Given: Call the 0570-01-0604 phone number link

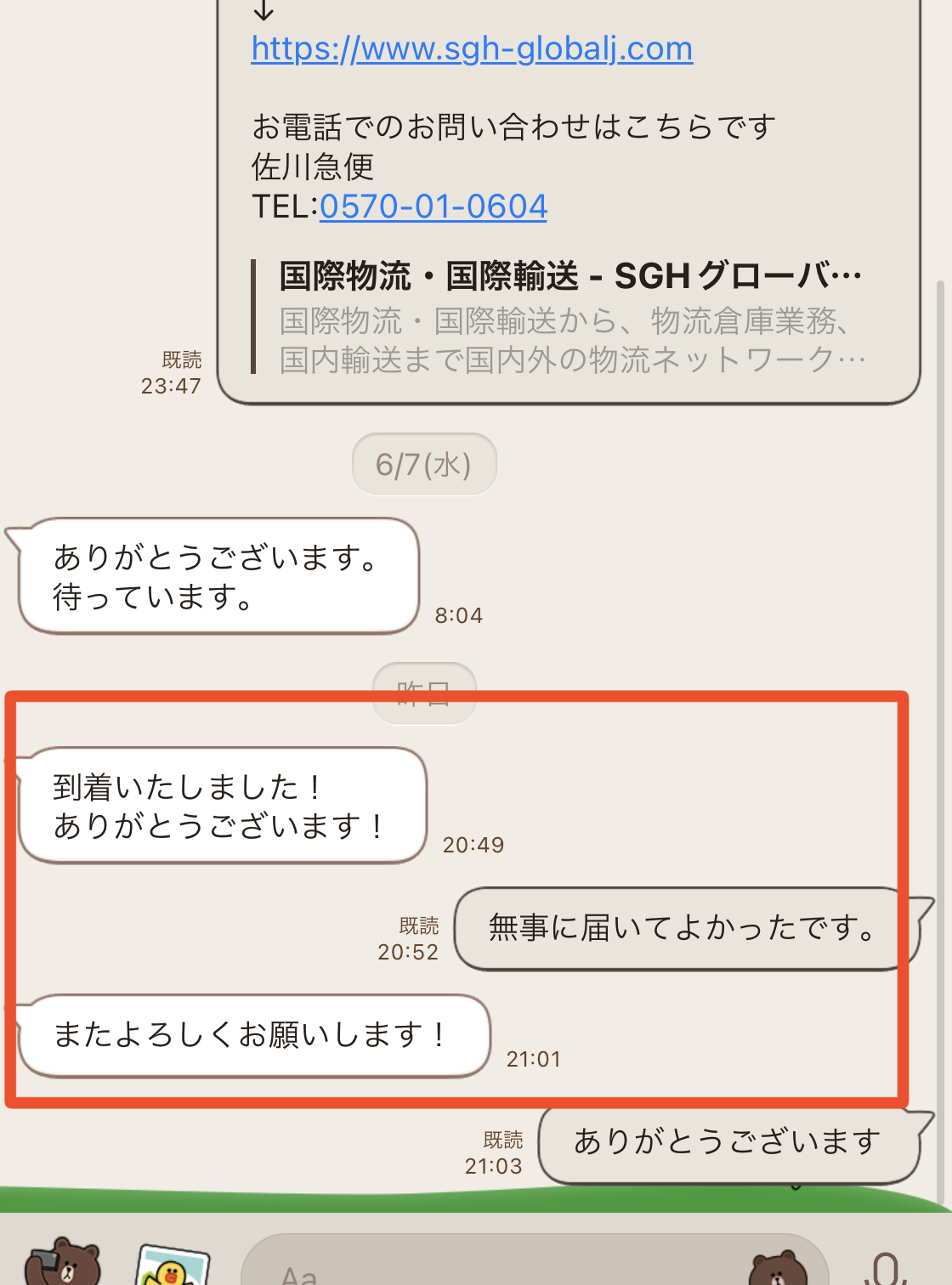Looking at the screenshot, I should [x=433, y=207].
